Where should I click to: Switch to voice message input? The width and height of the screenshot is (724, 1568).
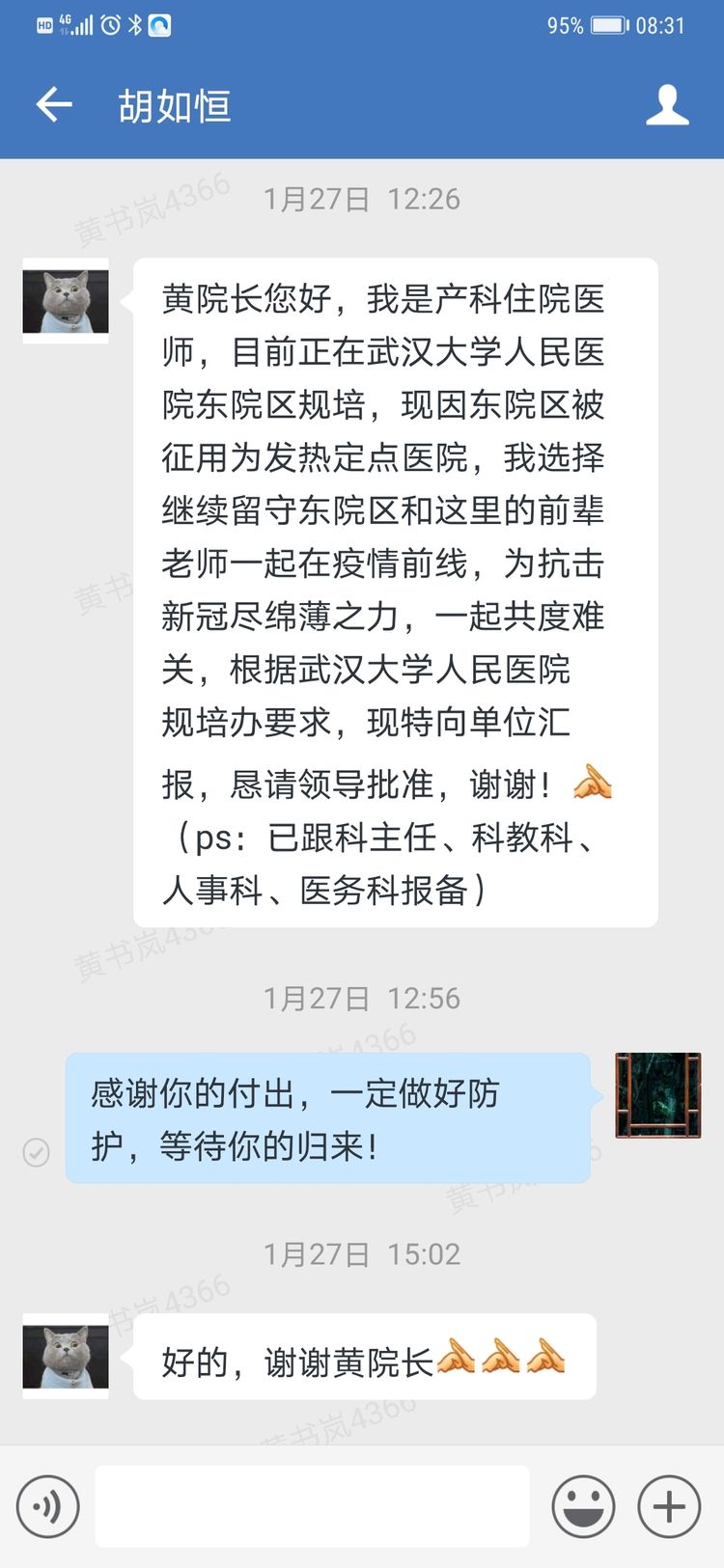click(x=47, y=1505)
